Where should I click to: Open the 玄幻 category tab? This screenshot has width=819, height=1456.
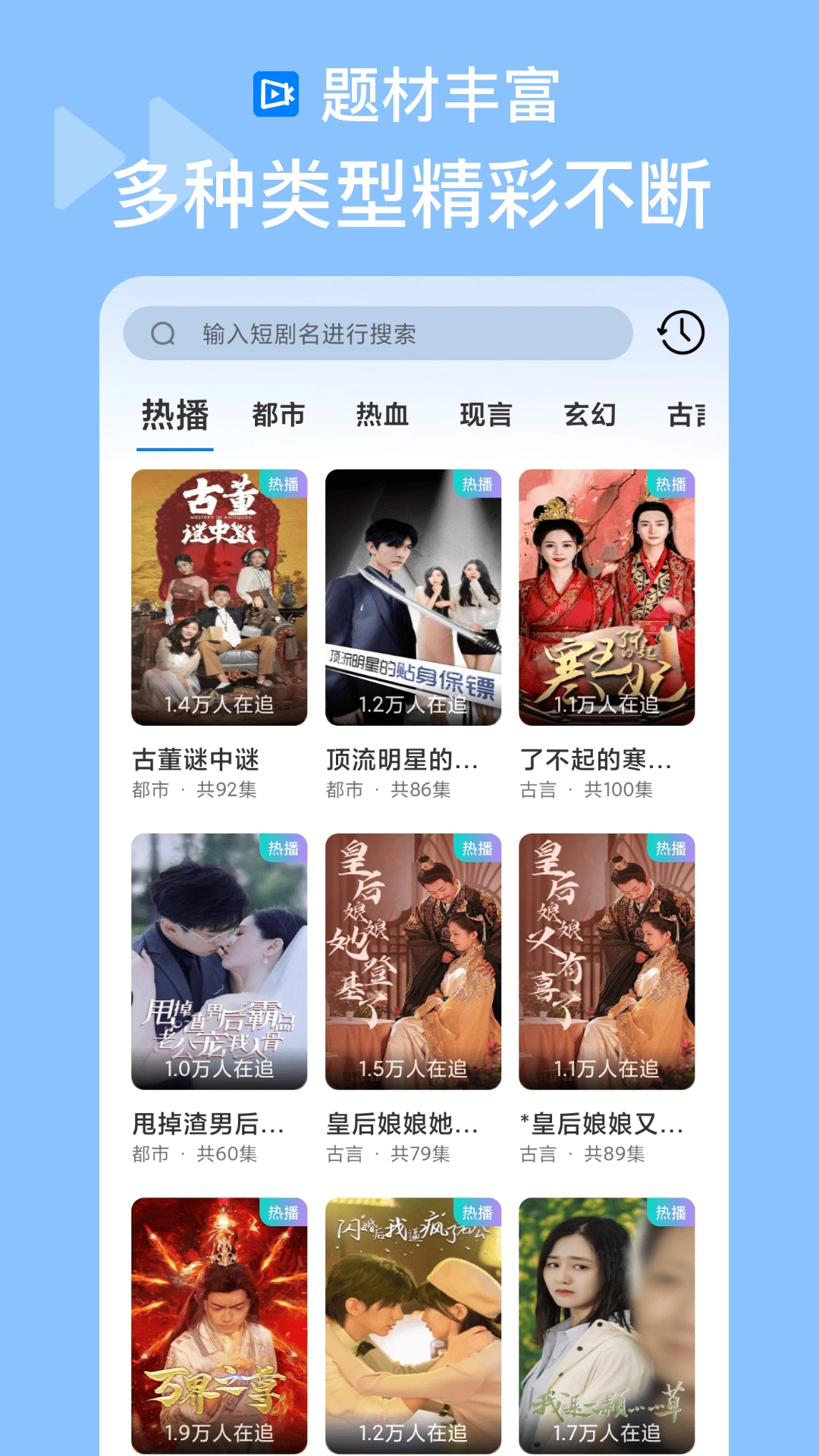coord(591,415)
